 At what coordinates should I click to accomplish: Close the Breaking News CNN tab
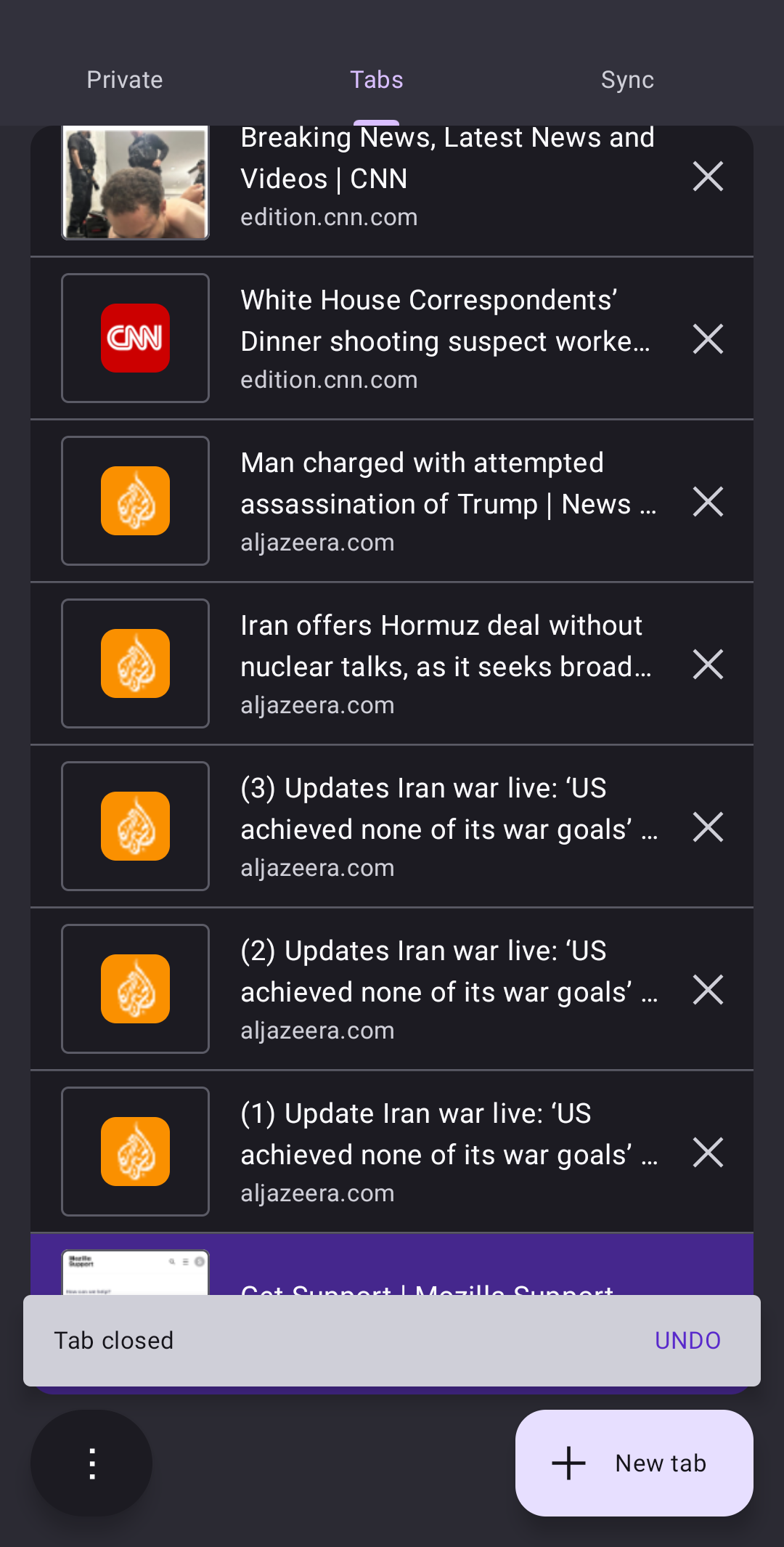pyautogui.click(x=708, y=176)
